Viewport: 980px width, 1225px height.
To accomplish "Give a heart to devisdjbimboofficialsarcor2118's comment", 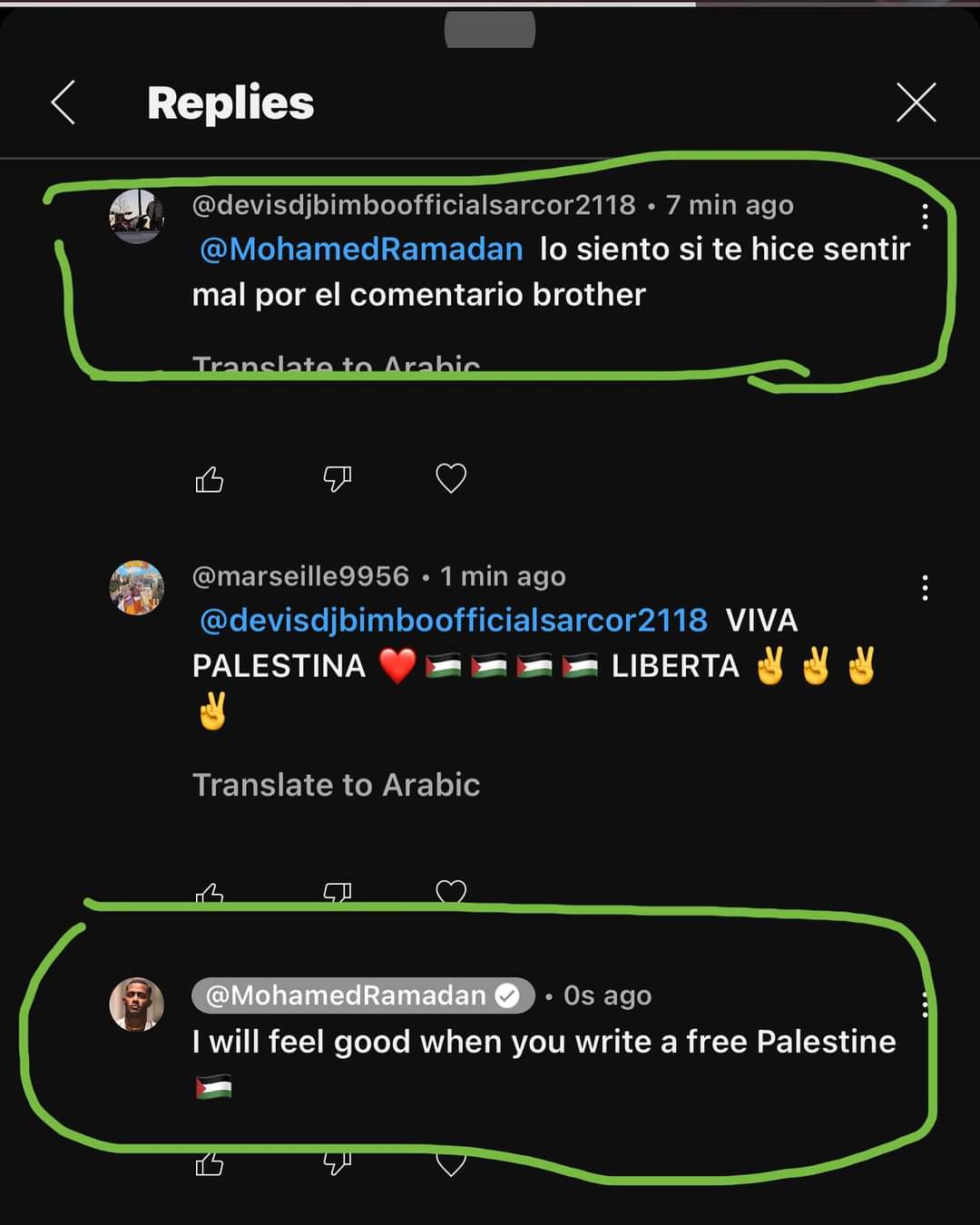I will (451, 478).
